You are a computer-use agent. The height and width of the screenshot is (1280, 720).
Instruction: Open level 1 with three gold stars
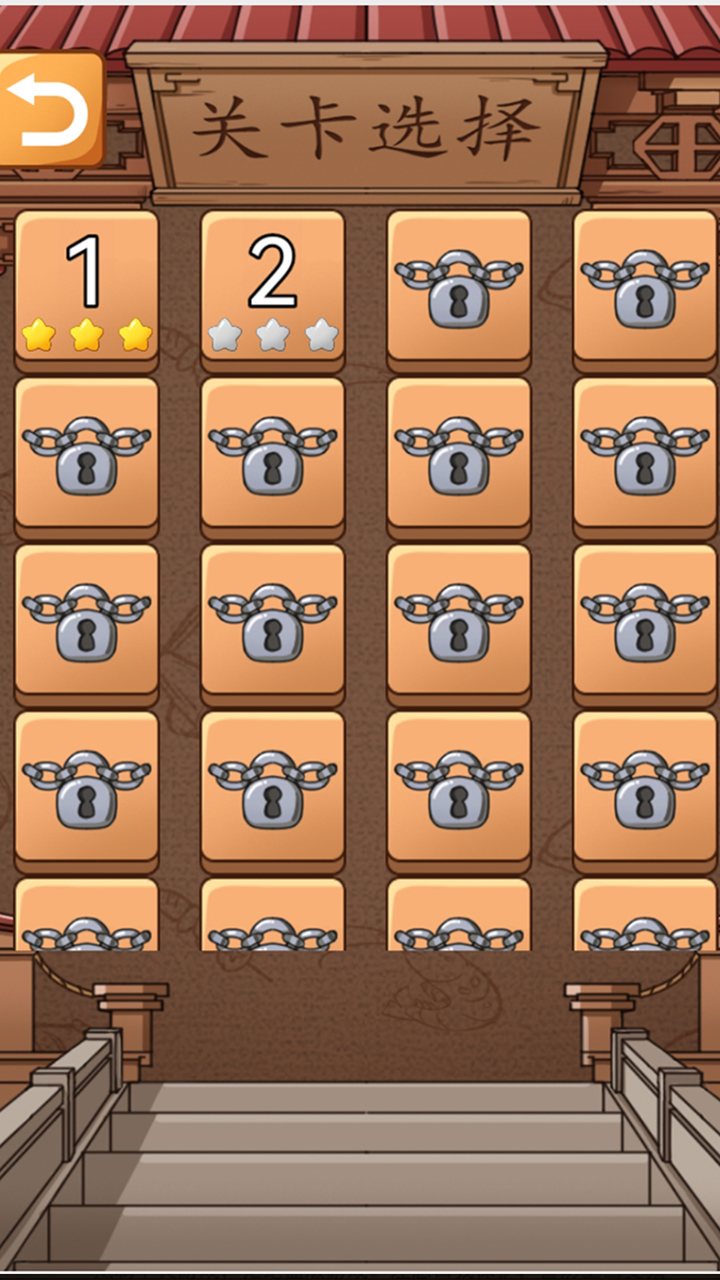pos(86,287)
